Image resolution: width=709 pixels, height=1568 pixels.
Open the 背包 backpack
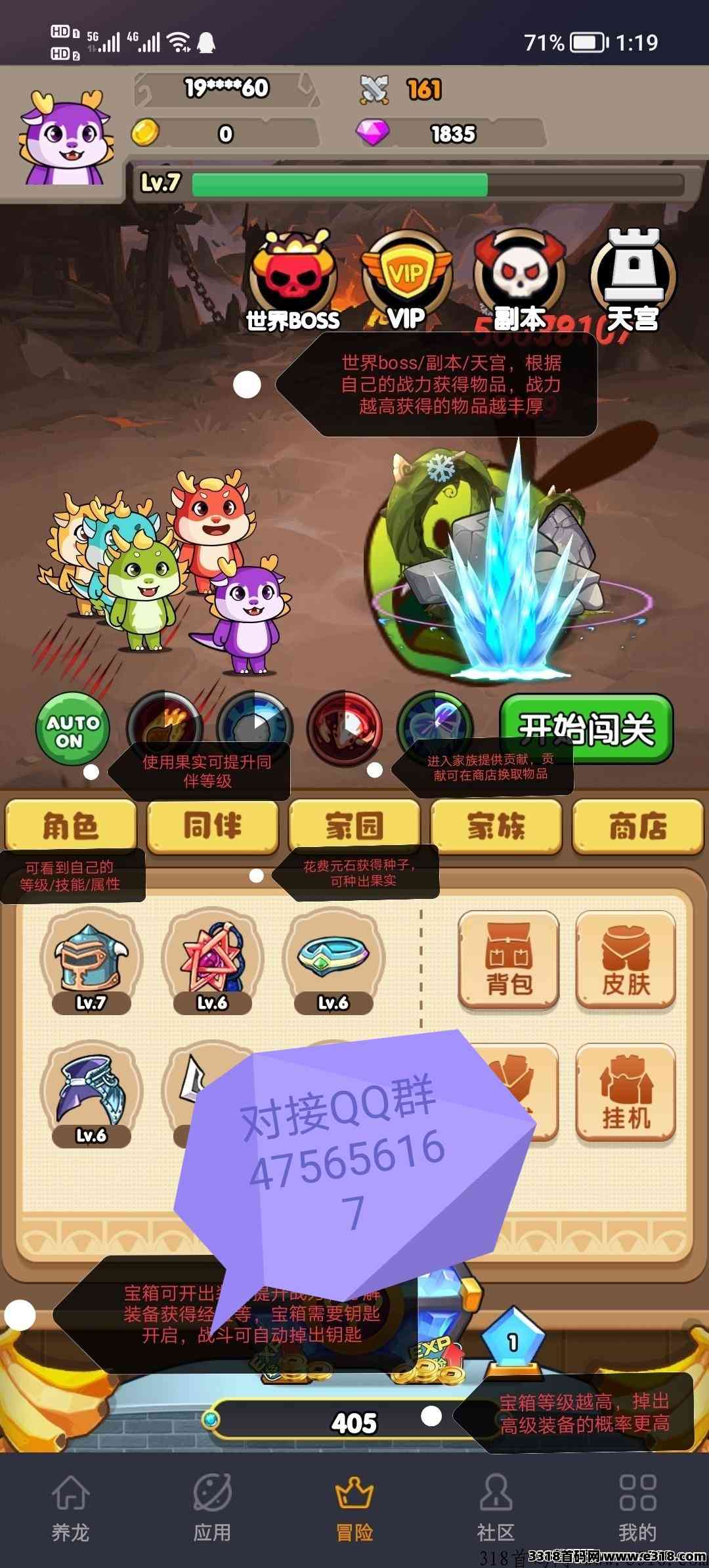(509, 960)
